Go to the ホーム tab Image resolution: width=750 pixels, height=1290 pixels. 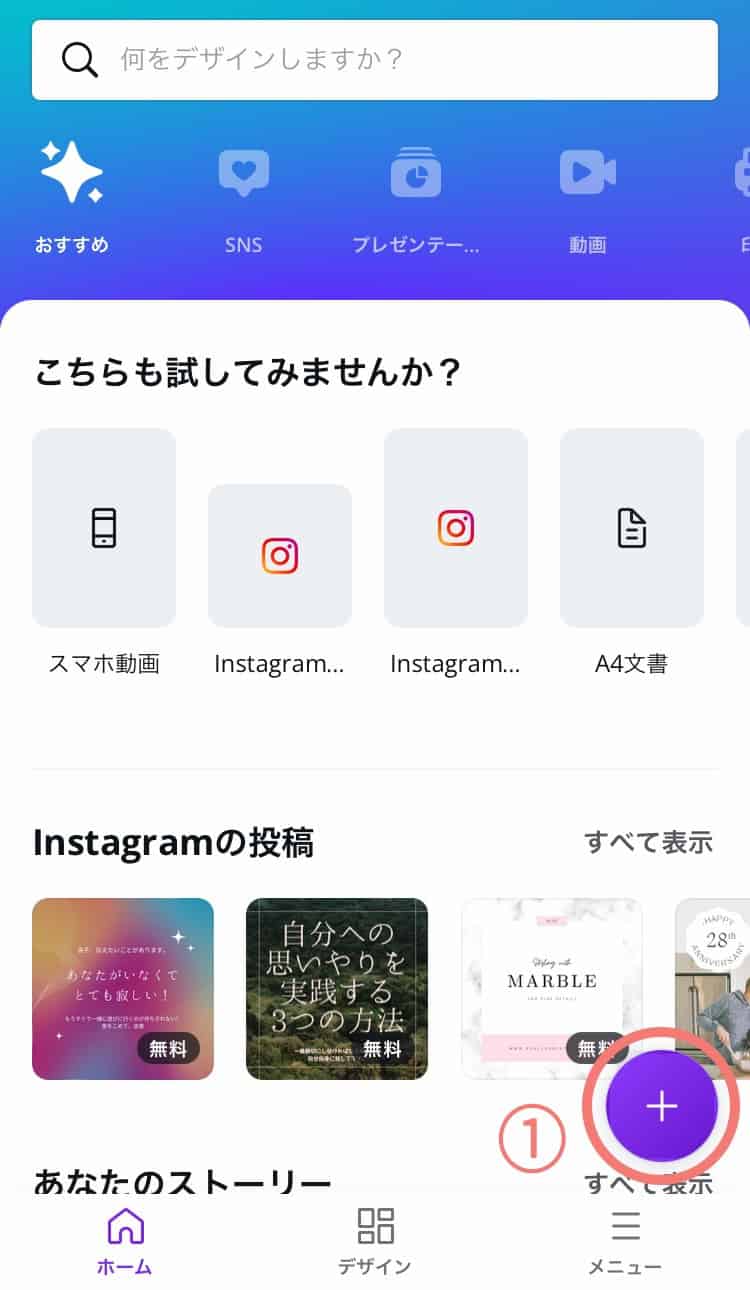(125, 1240)
